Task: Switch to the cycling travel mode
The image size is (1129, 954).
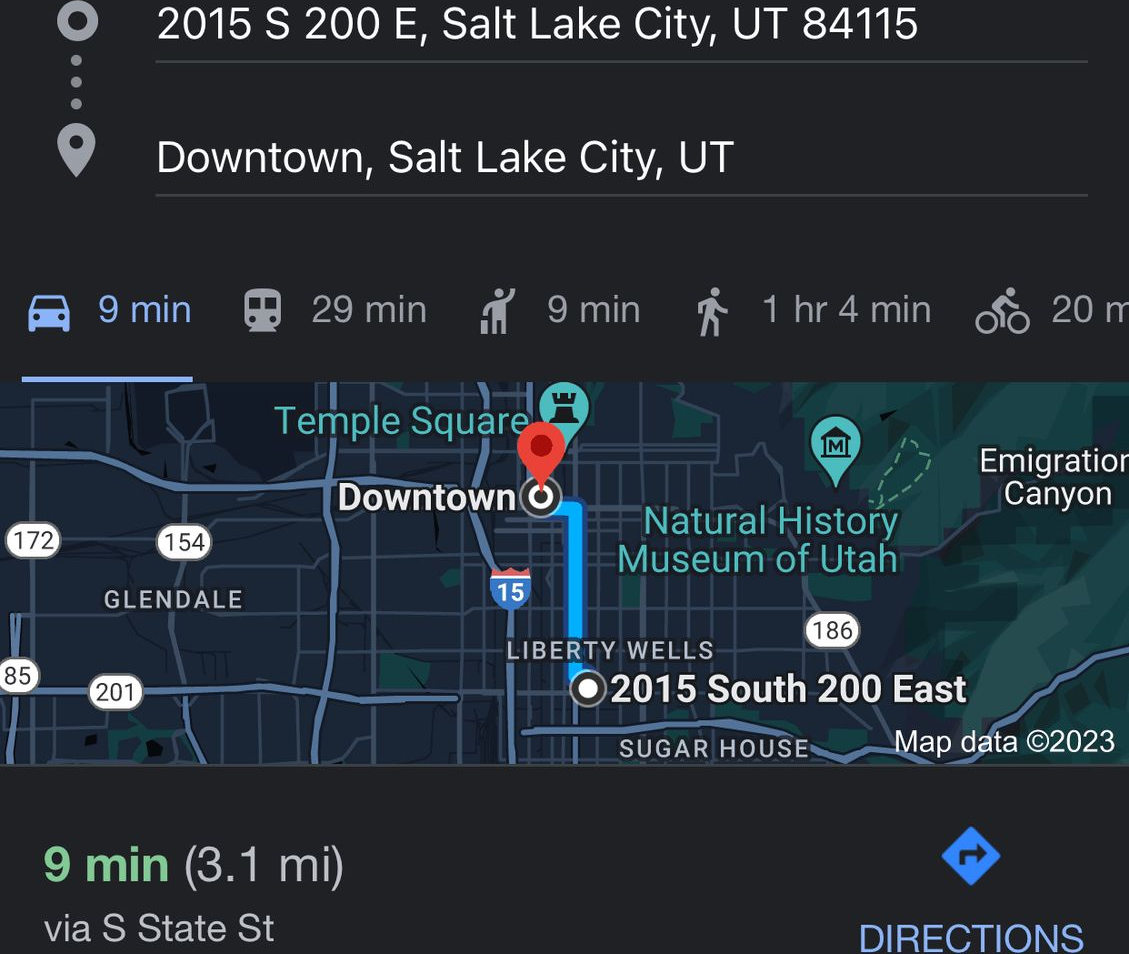Action: tap(1050, 310)
